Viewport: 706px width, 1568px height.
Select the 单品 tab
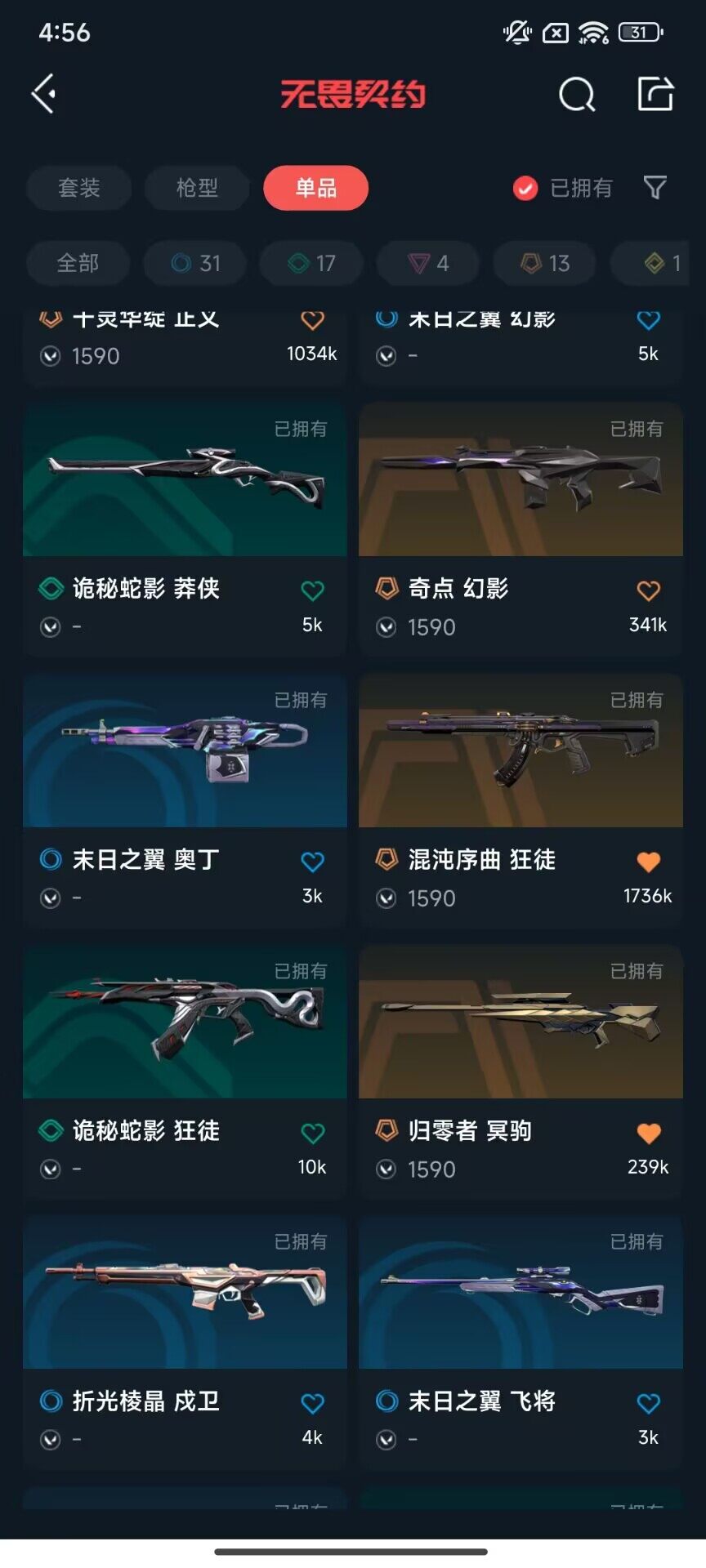pos(315,188)
